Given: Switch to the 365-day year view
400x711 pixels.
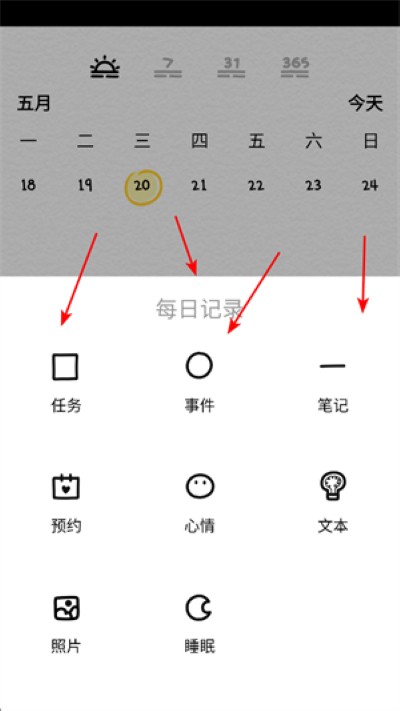Looking at the screenshot, I should [295, 67].
